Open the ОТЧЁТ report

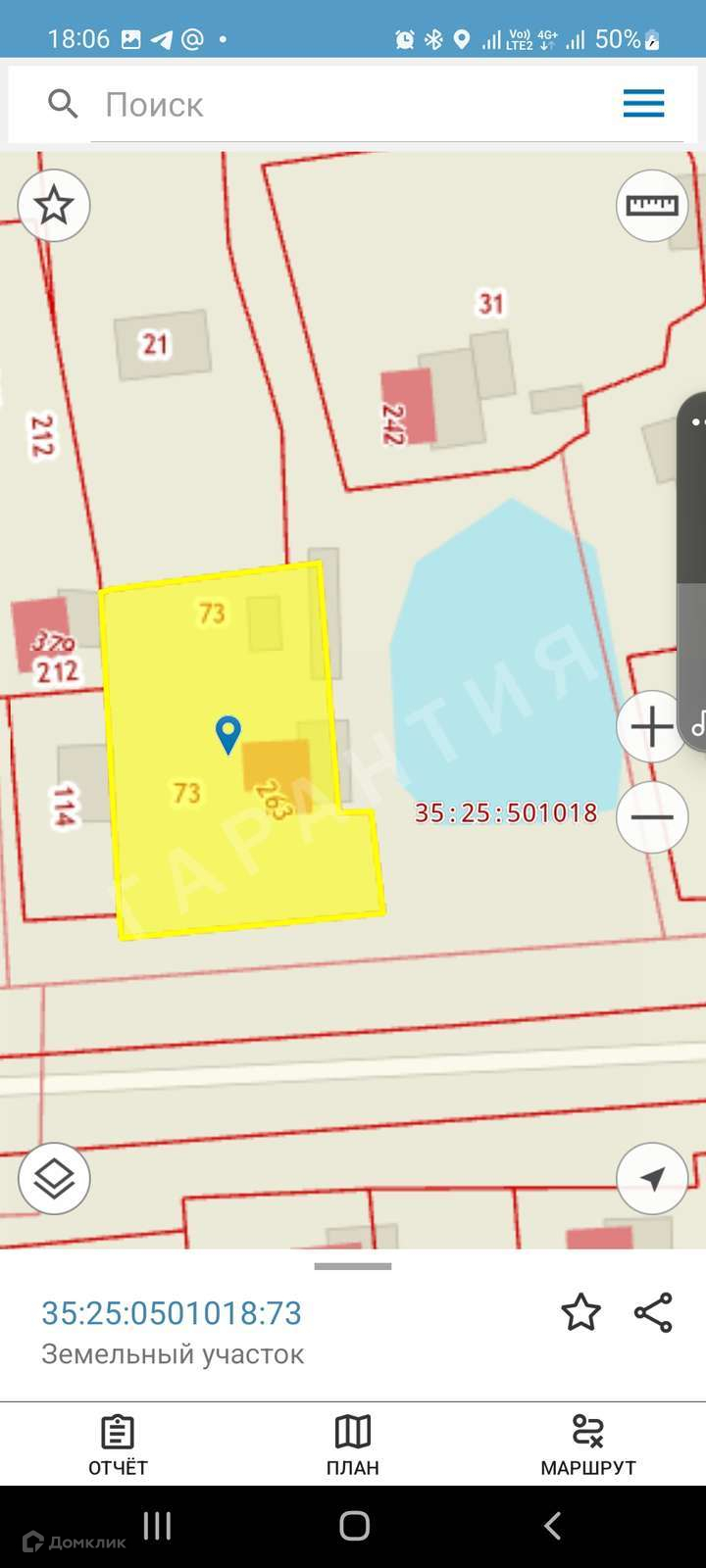[x=118, y=1445]
